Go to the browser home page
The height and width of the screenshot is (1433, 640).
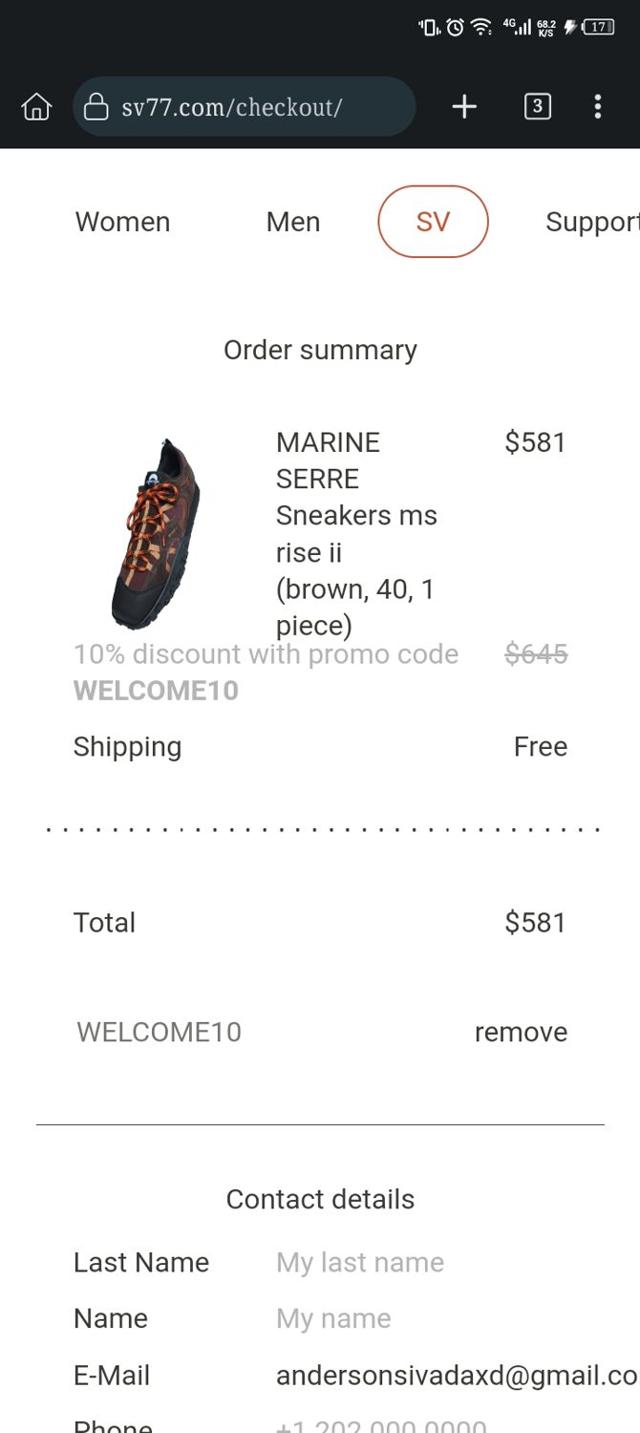(x=36, y=107)
